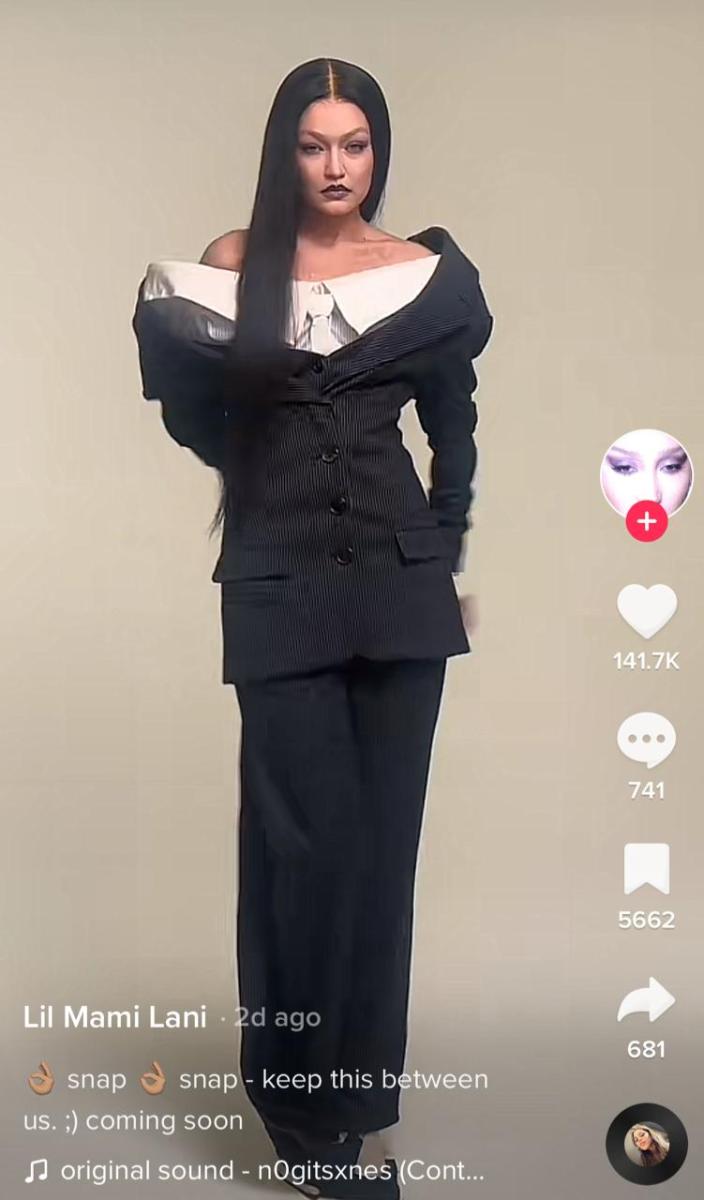The height and width of the screenshot is (1200, 704).
Task: Open the comments bubble
Action: [646, 740]
